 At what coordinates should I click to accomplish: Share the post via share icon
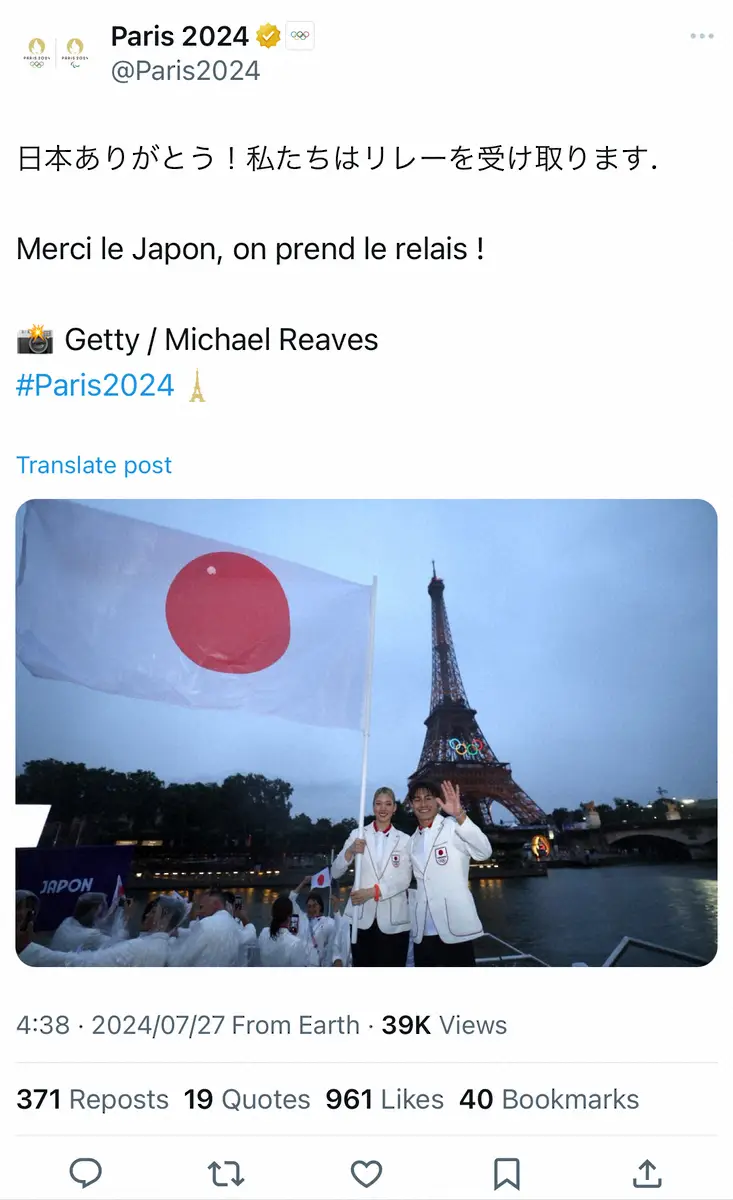[647, 1172]
